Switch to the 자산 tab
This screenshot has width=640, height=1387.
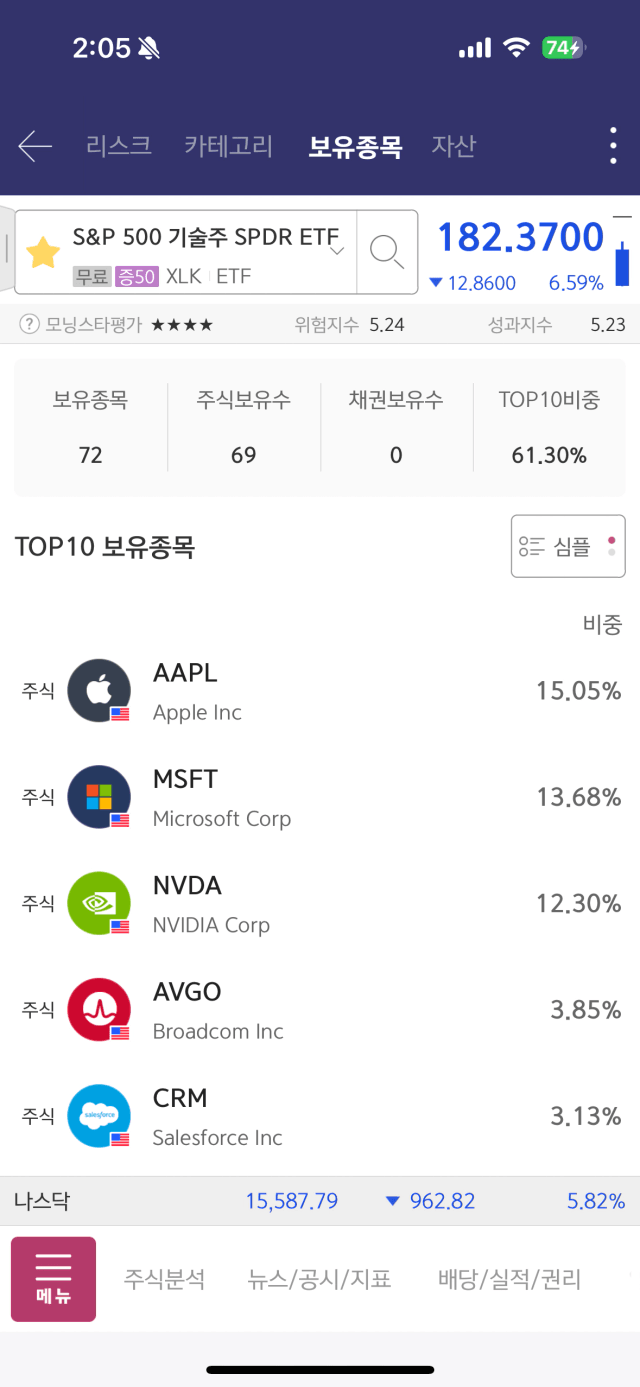click(x=453, y=146)
